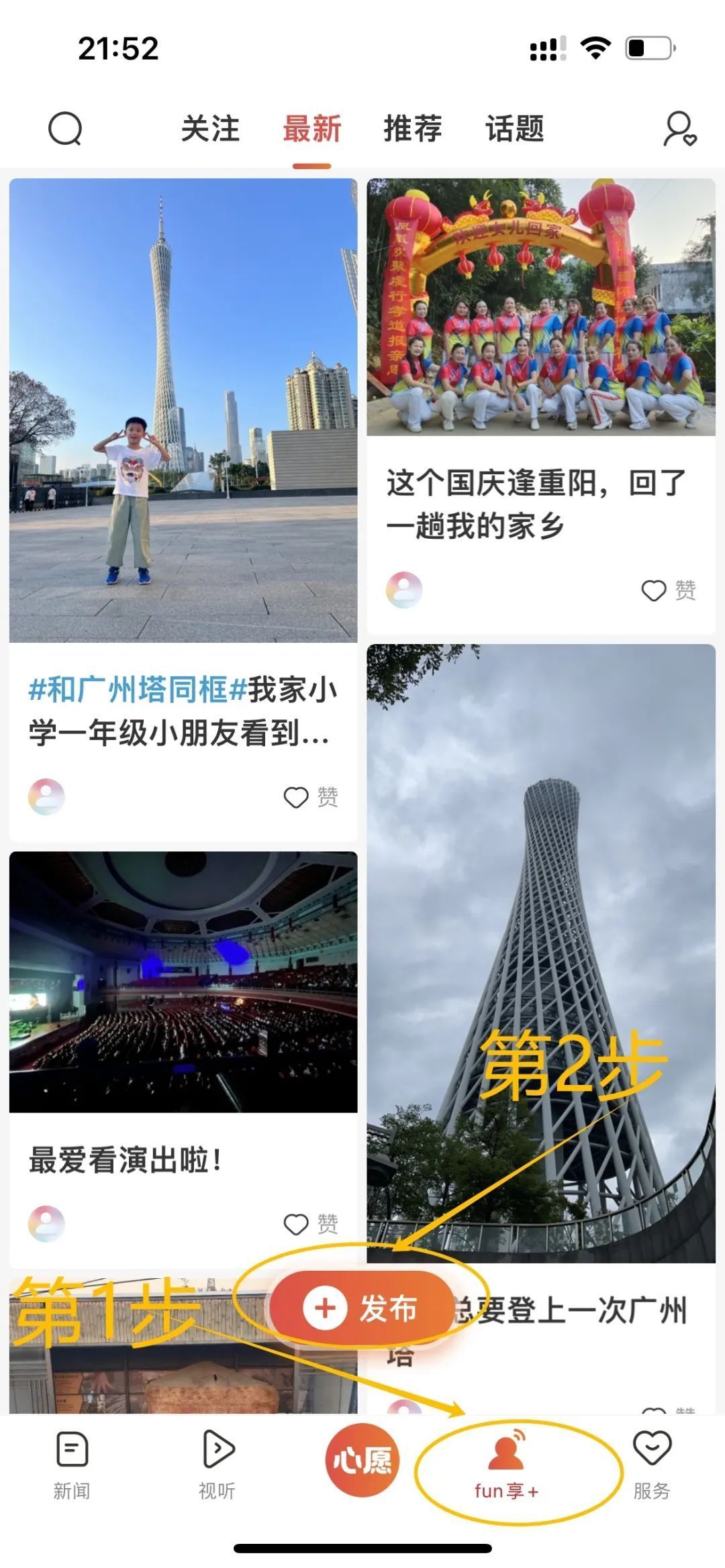Select the 最新 tab
The height and width of the screenshot is (1568, 725).
(x=311, y=128)
